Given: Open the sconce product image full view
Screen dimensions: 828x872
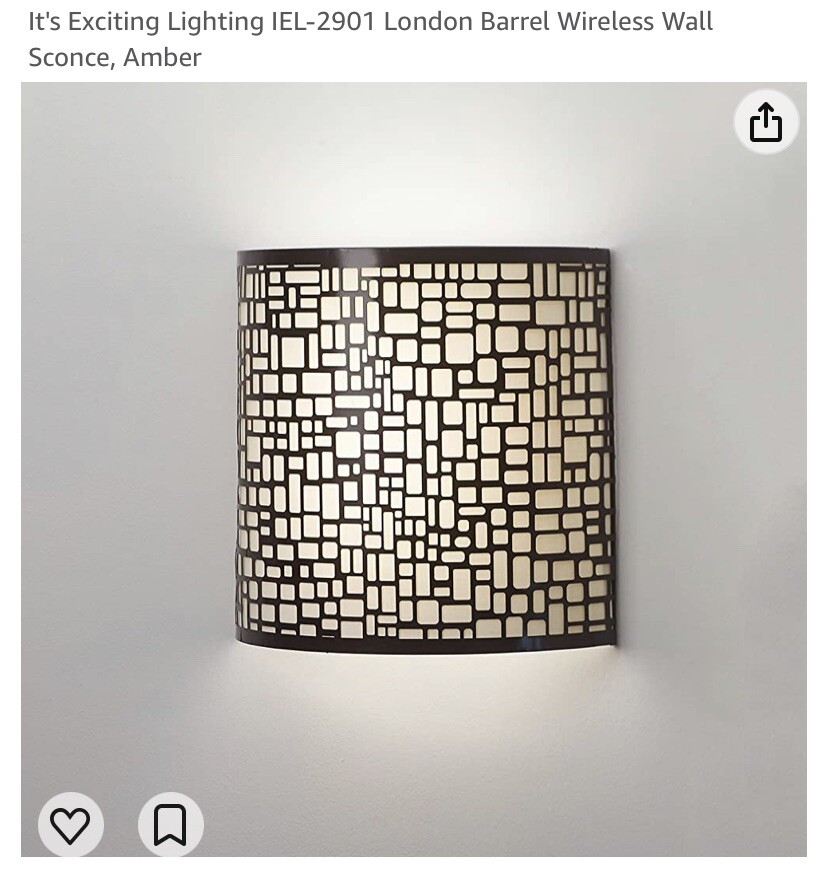Looking at the screenshot, I should coord(424,450).
